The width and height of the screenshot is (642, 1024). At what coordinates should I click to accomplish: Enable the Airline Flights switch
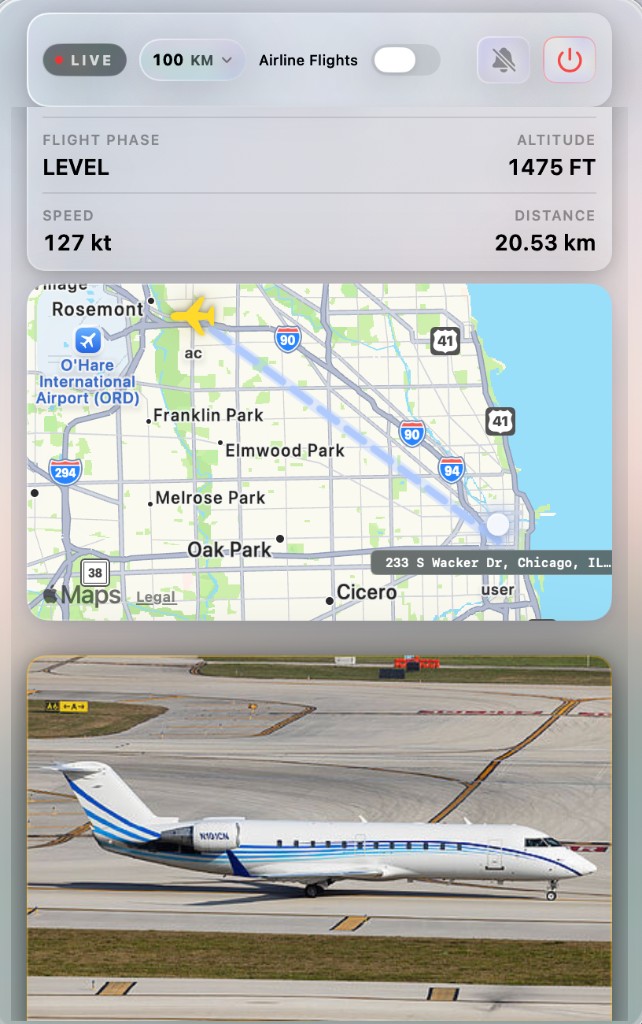pyautogui.click(x=406, y=60)
